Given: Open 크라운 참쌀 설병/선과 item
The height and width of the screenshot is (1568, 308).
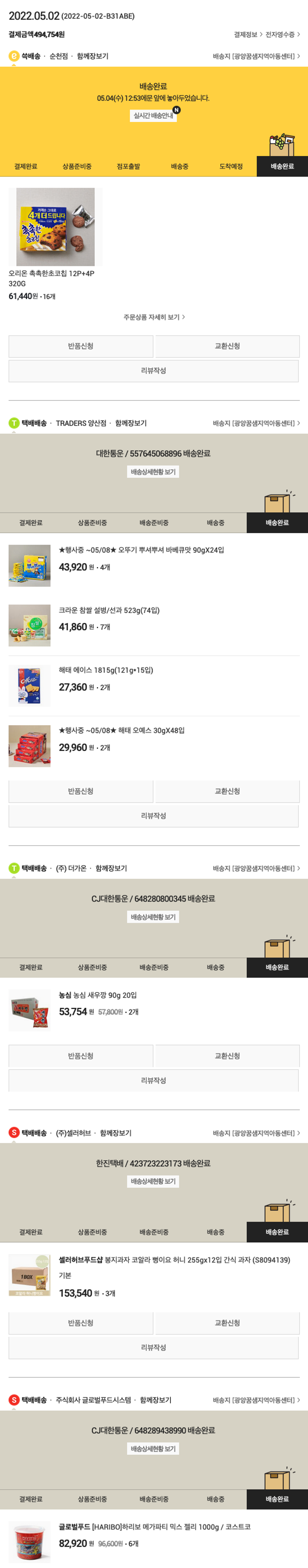Looking at the screenshot, I should pos(109,611).
